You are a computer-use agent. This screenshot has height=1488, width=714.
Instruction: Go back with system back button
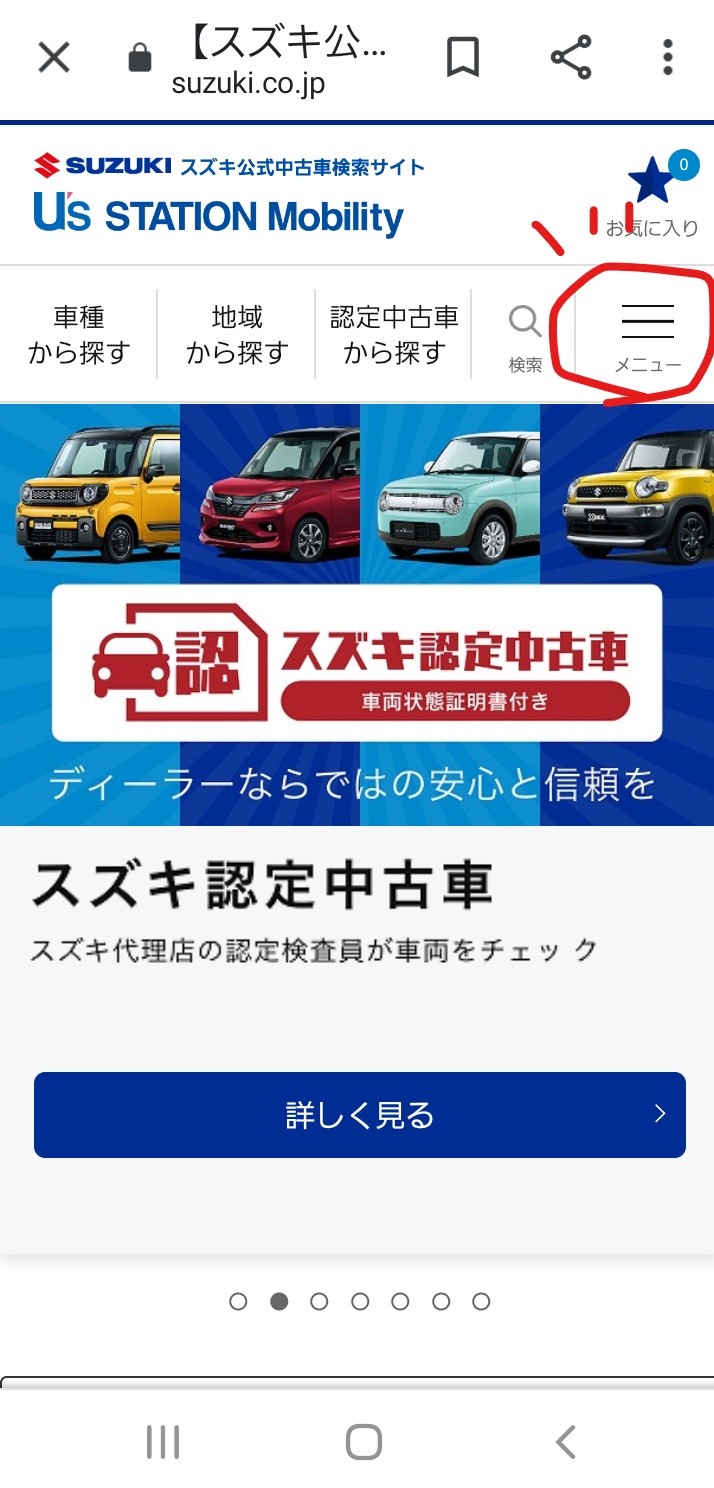tap(565, 1442)
